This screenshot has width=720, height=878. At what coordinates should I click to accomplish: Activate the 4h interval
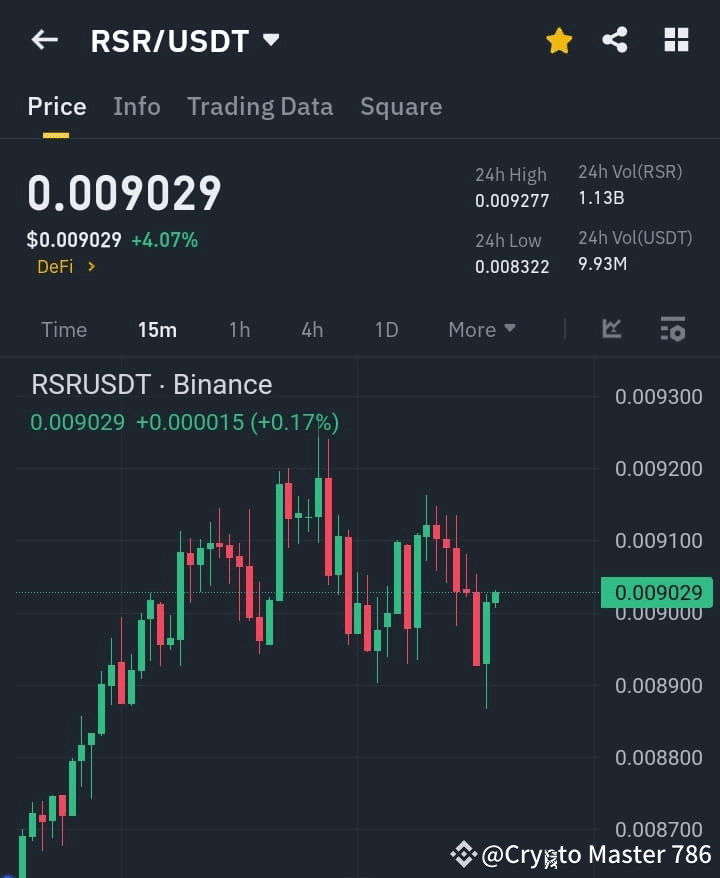(x=311, y=329)
